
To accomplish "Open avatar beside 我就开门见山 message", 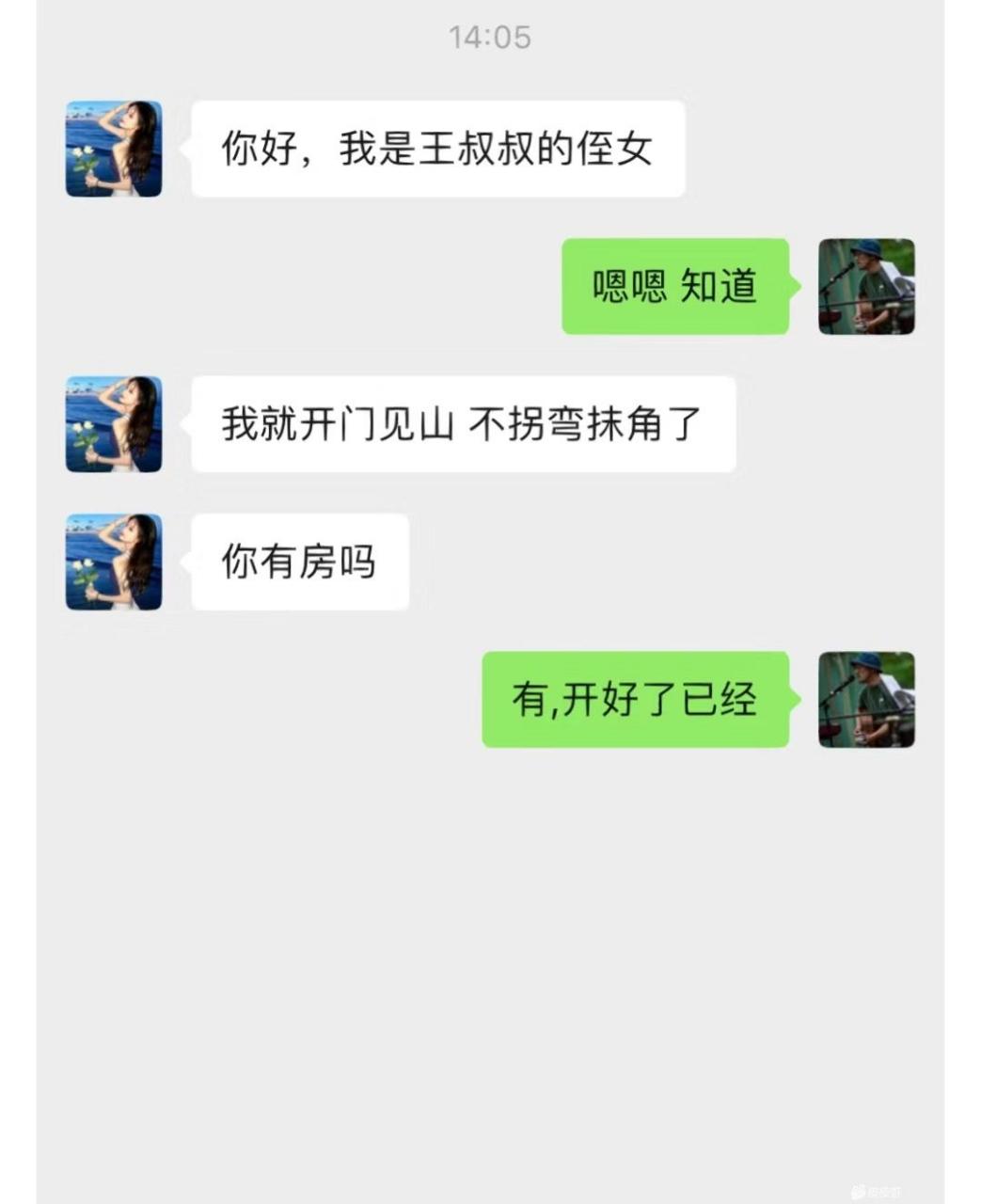I will pos(113,424).
